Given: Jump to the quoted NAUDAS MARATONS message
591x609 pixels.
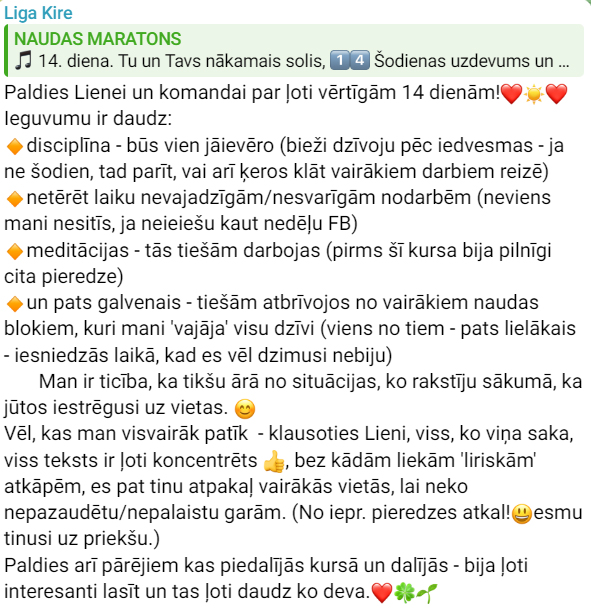Looking at the screenshot, I should [294, 50].
